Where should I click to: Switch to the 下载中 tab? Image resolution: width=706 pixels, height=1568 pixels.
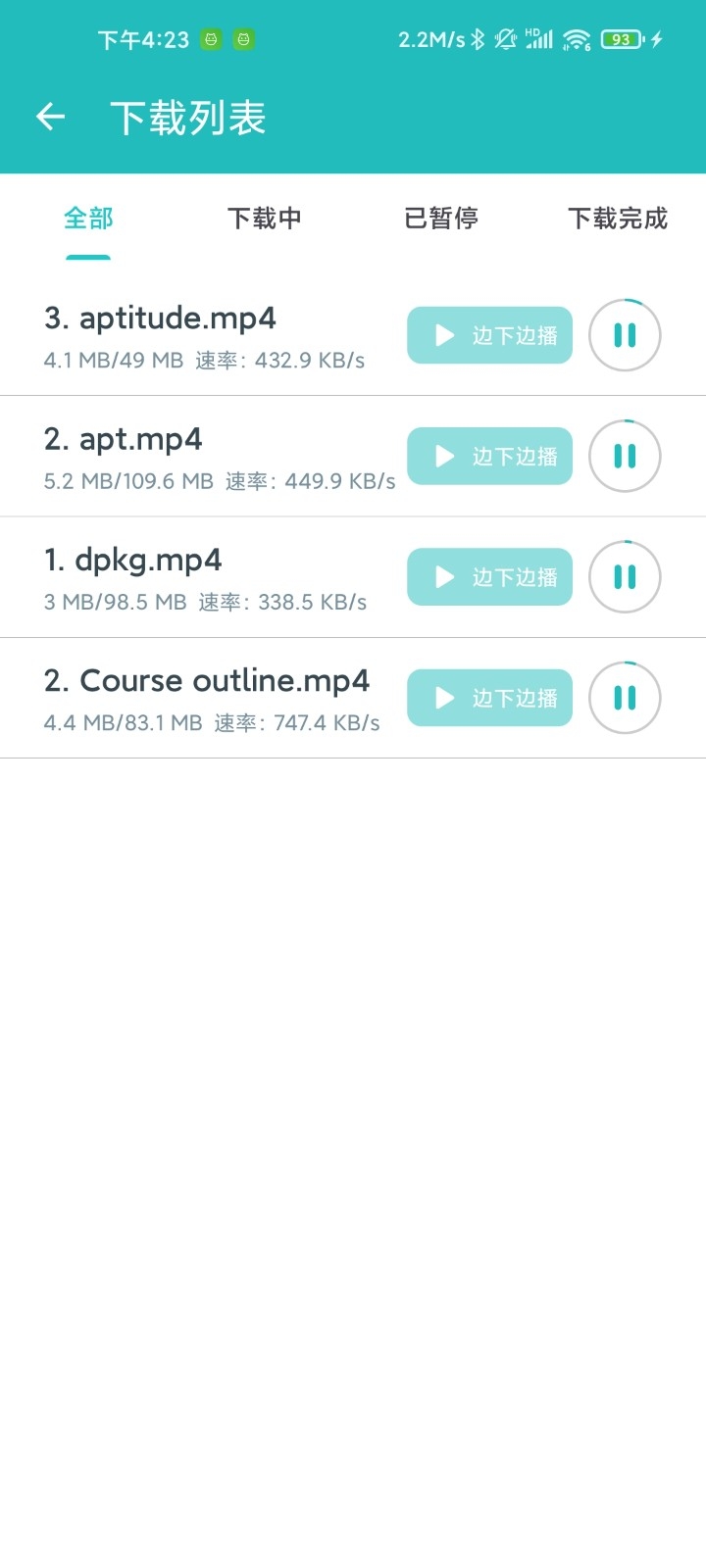(x=265, y=218)
